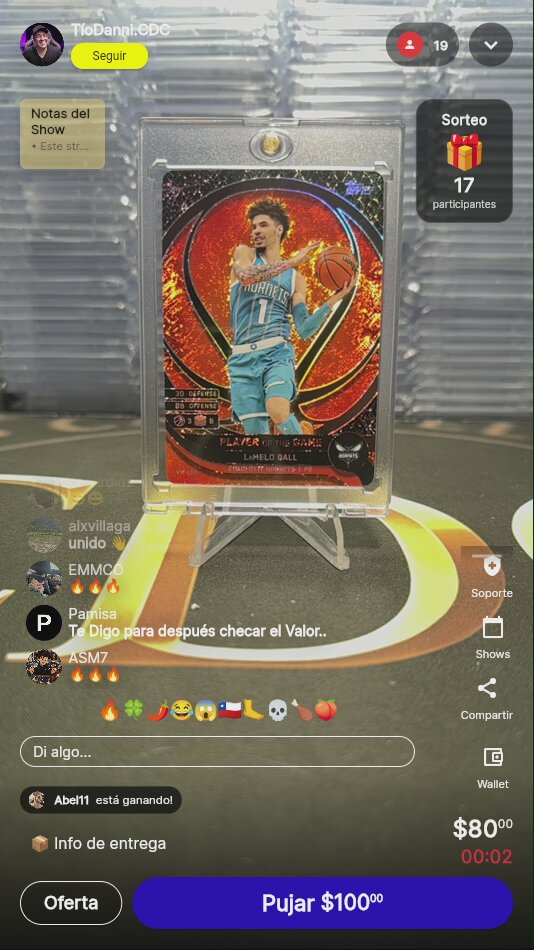The height and width of the screenshot is (950, 534).
Task: Tap the Di algo chat input field
Action: 218,752
